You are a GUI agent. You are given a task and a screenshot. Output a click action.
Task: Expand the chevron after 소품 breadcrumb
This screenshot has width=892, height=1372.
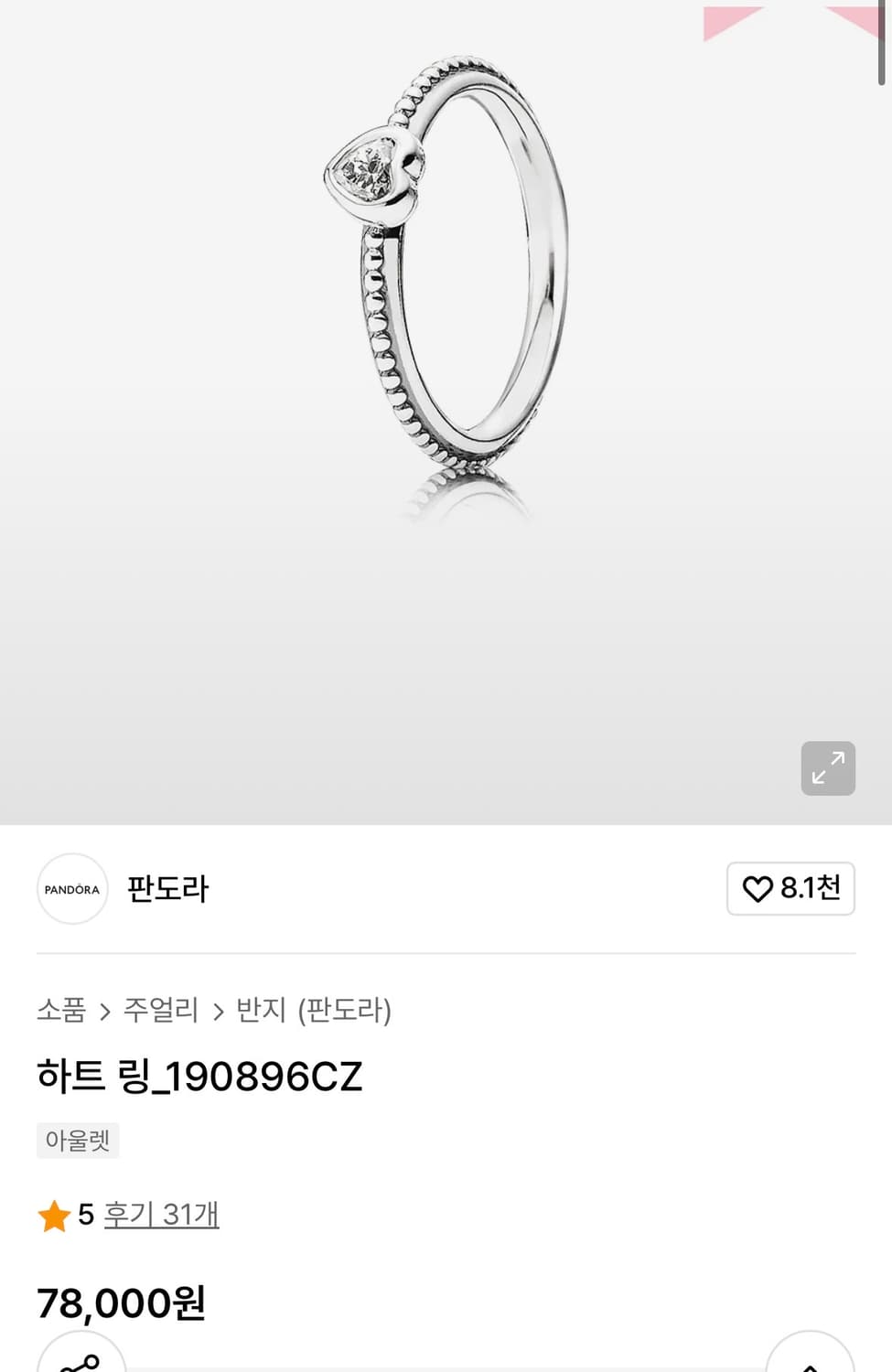[x=107, y=1012]
